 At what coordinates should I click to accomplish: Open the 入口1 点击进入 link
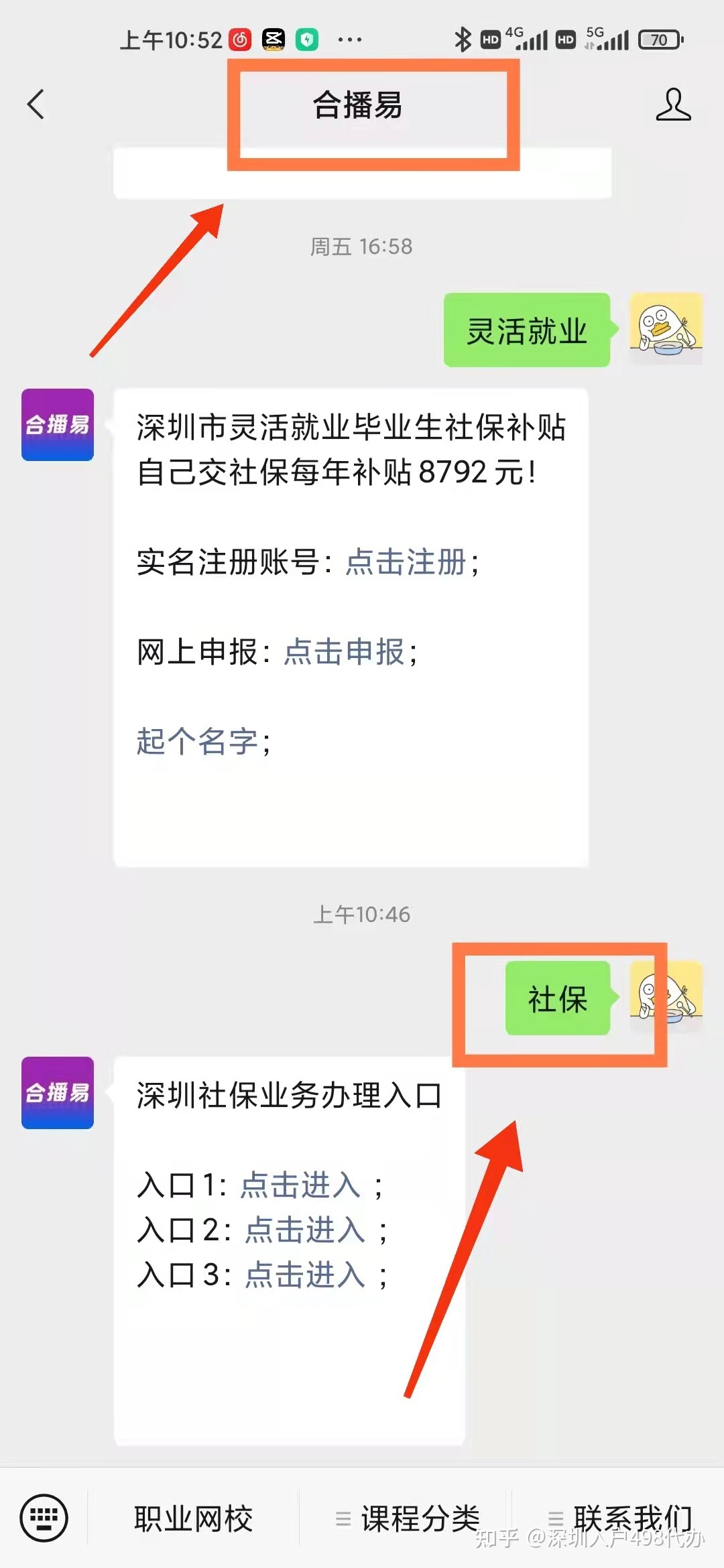point(300,1185)
